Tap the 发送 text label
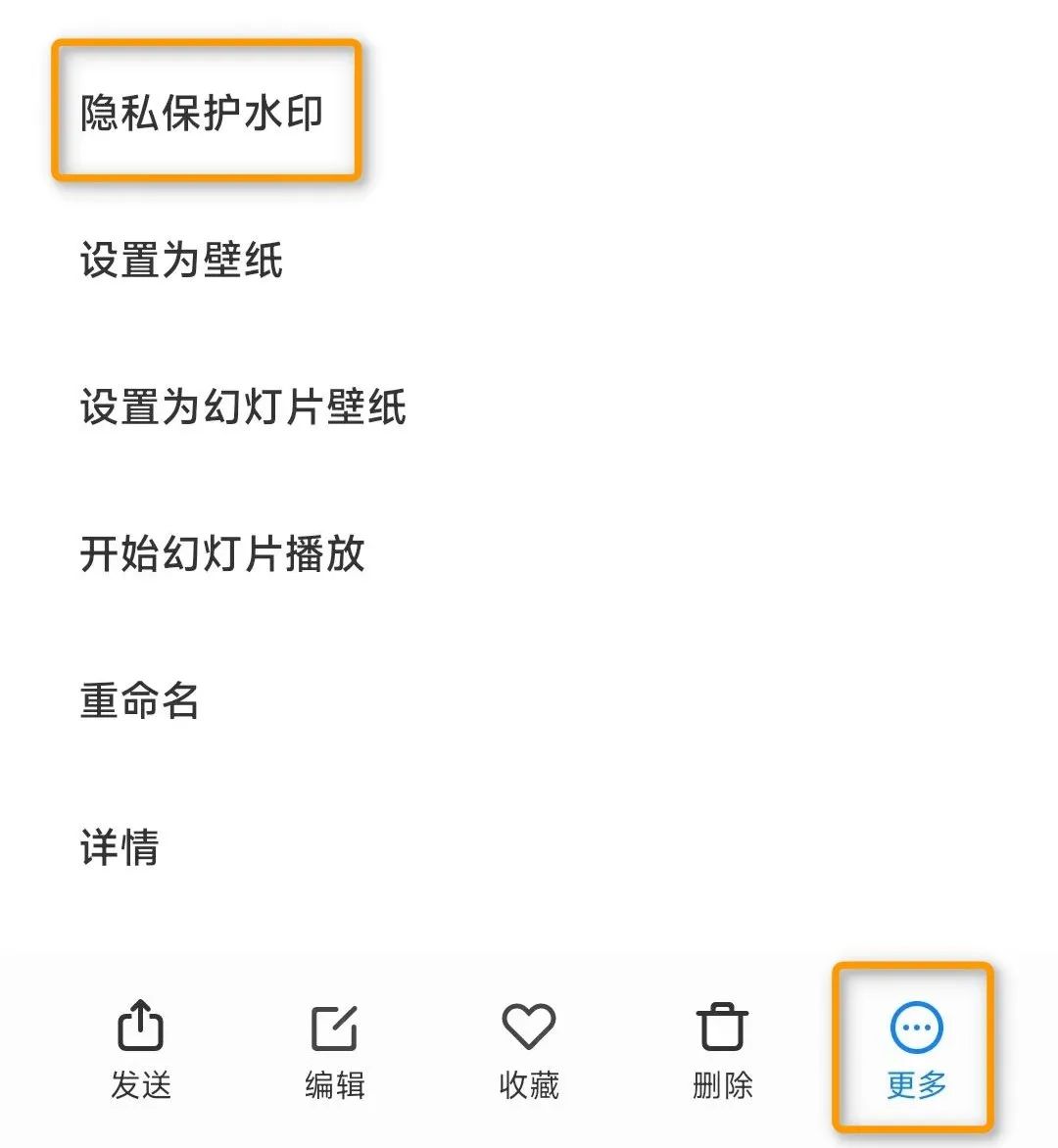Screen dimensions: 1058x1148 (x=139, y=1085)
